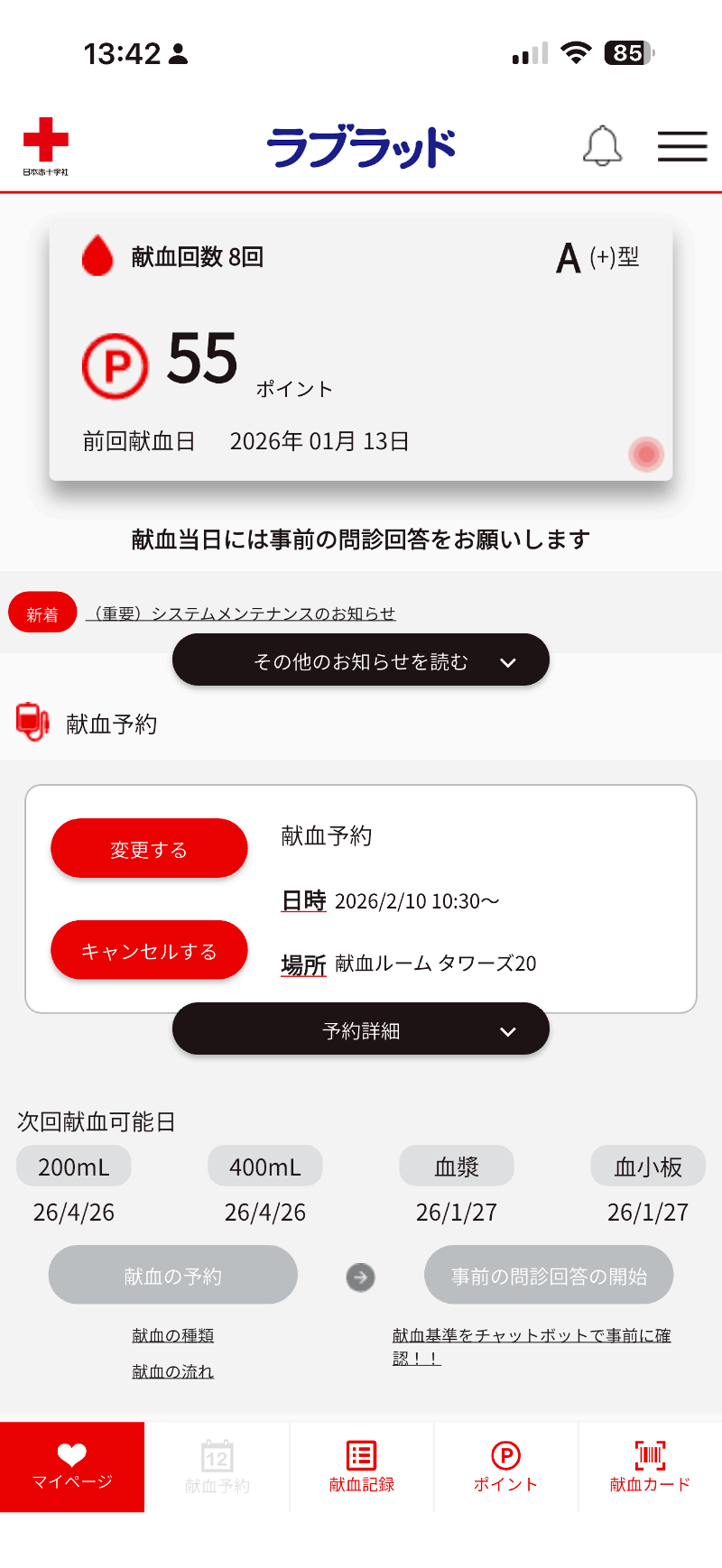Expand 予約詳細
Screen dimensions: 722x1568
[361, 1029]
